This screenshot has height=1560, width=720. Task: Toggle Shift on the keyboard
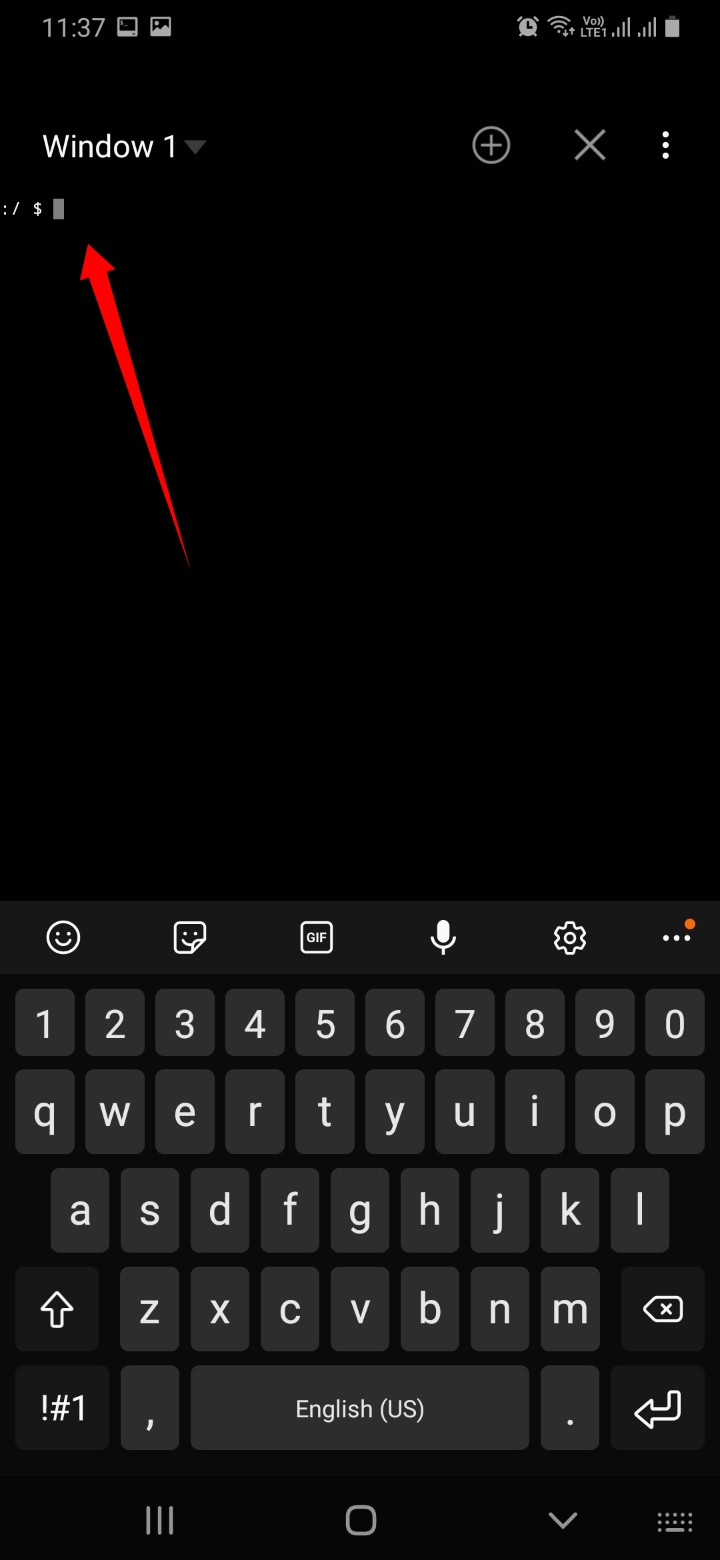coord(57,1309)
